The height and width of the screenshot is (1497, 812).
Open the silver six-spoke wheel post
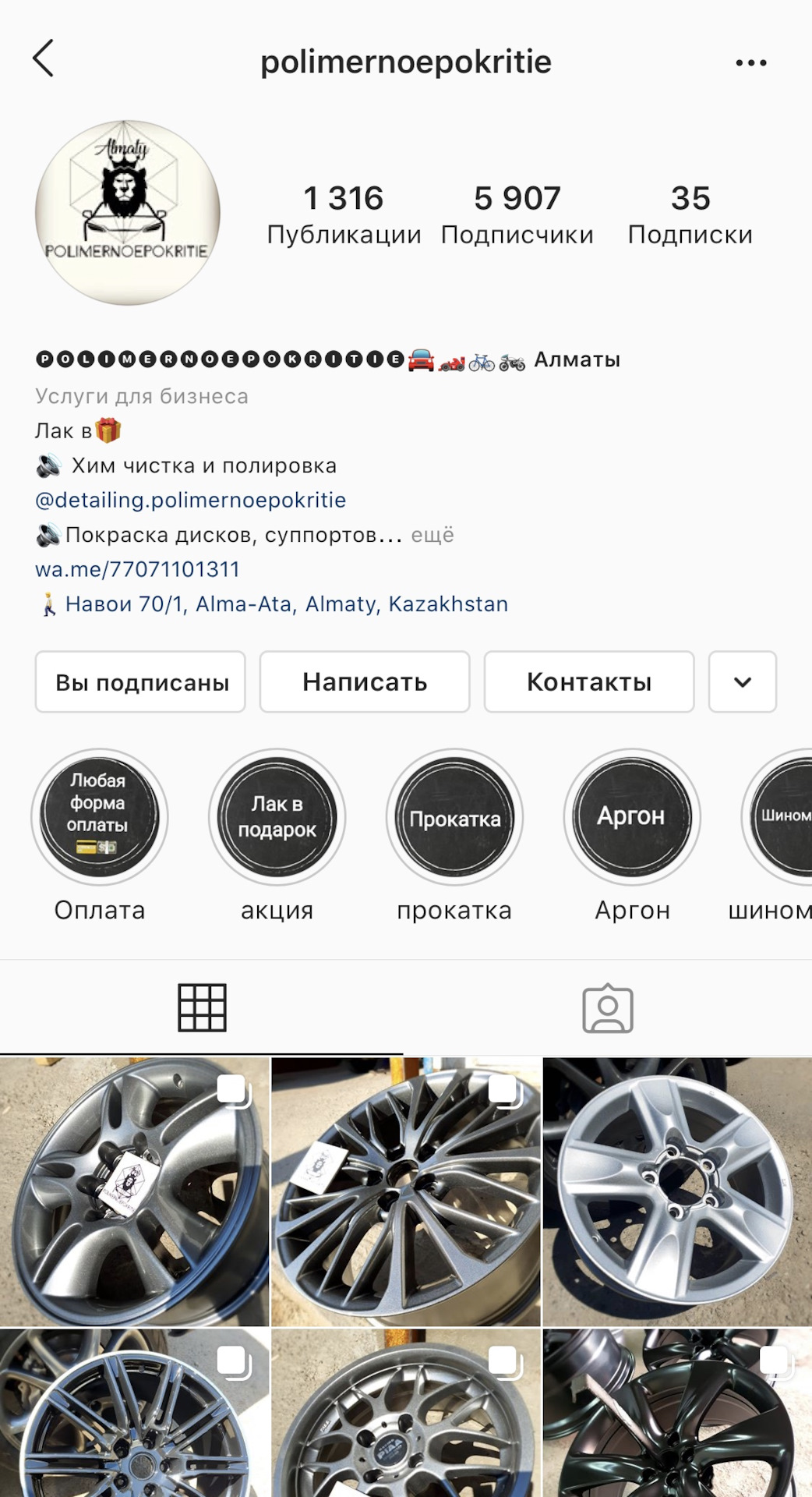tap(677, 1191)
